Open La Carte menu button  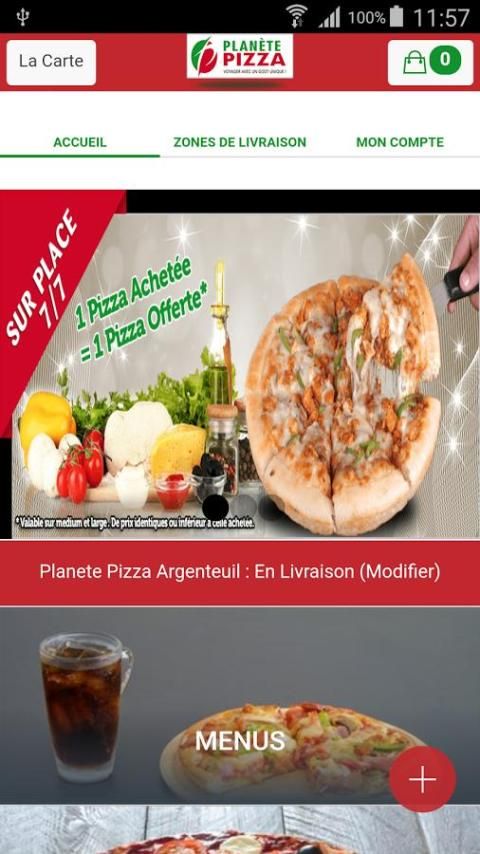[51, 62]
